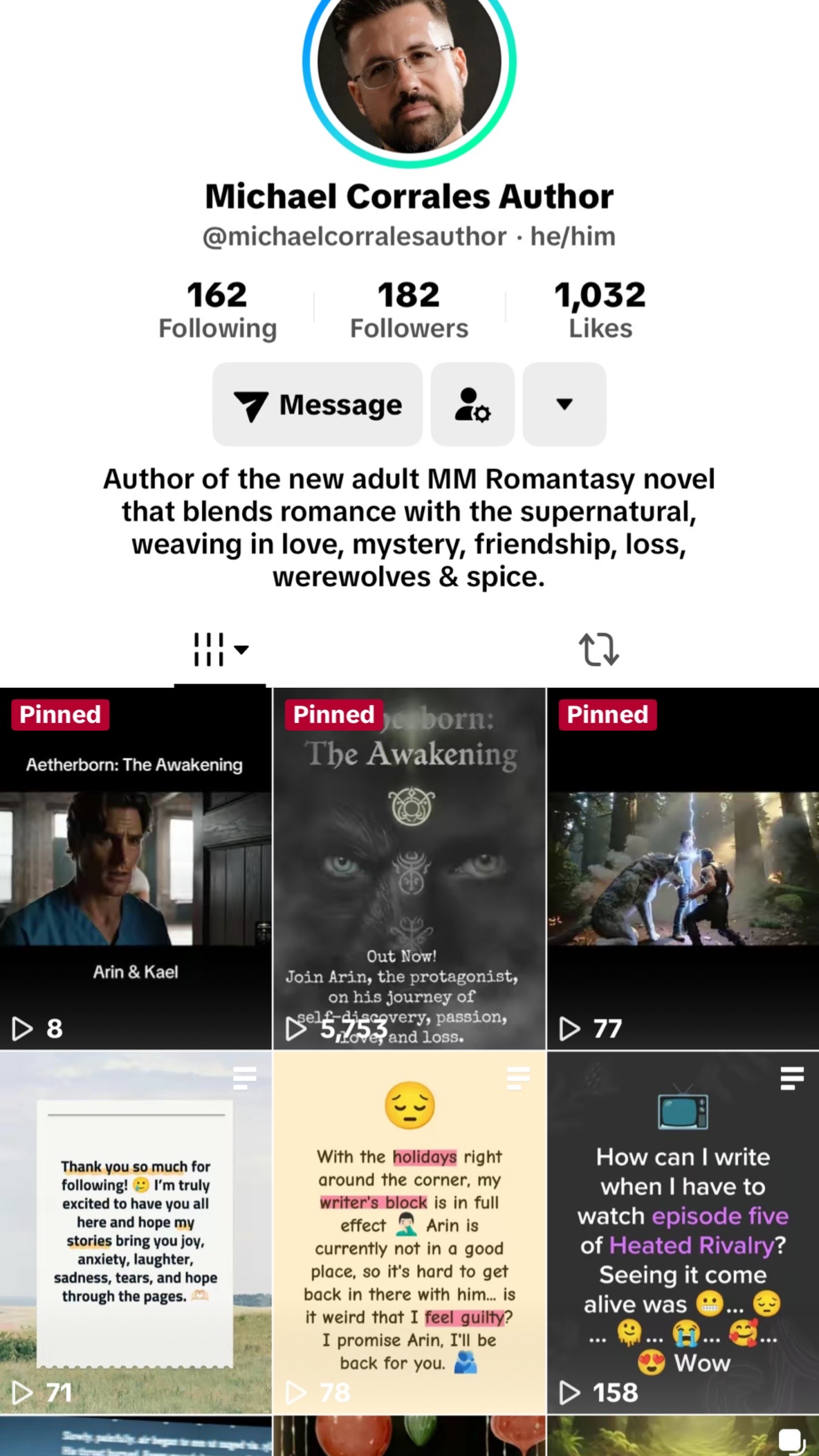Send a Message to this author
This screenshot has width=819, height=1456.
pos(318,404)
